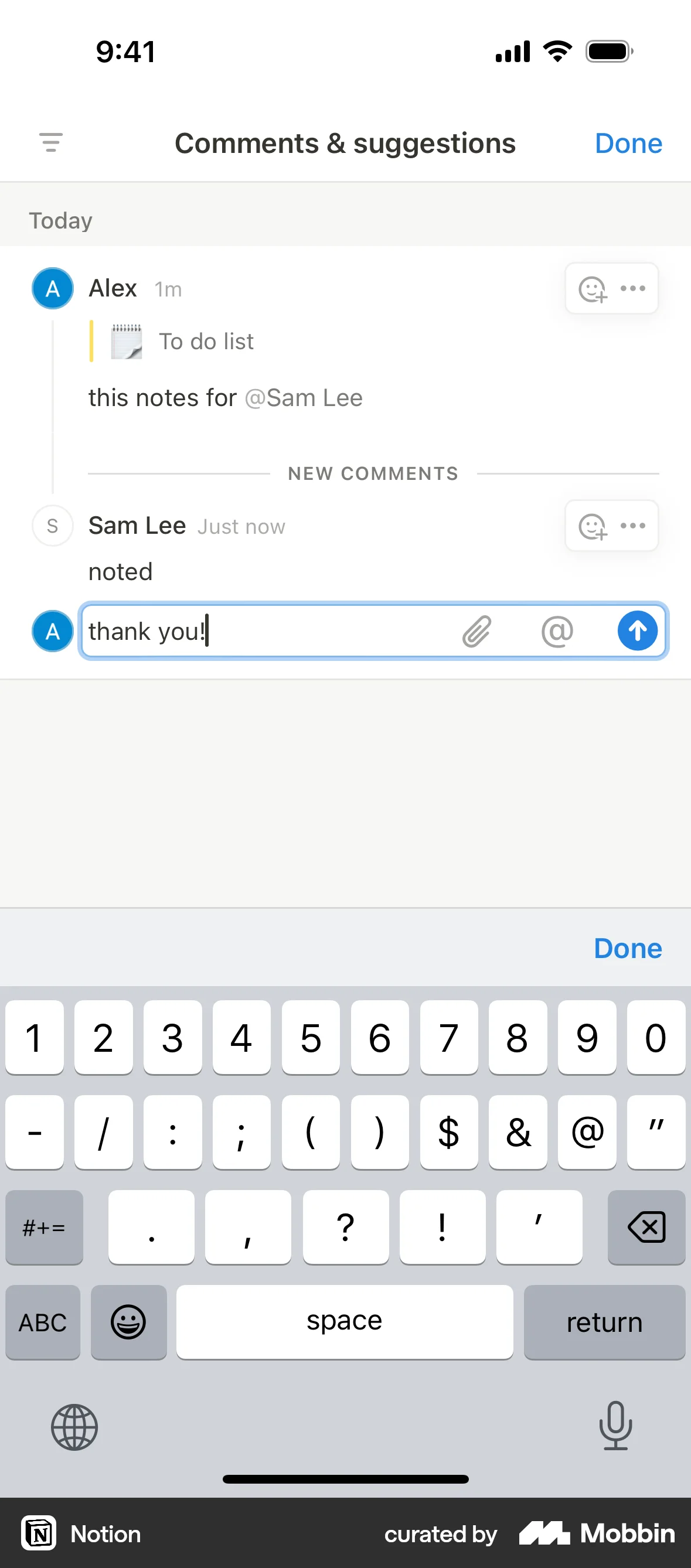Tap Alex's avatar next to the comment field
691x1568 pixels.
pos(52,631)
